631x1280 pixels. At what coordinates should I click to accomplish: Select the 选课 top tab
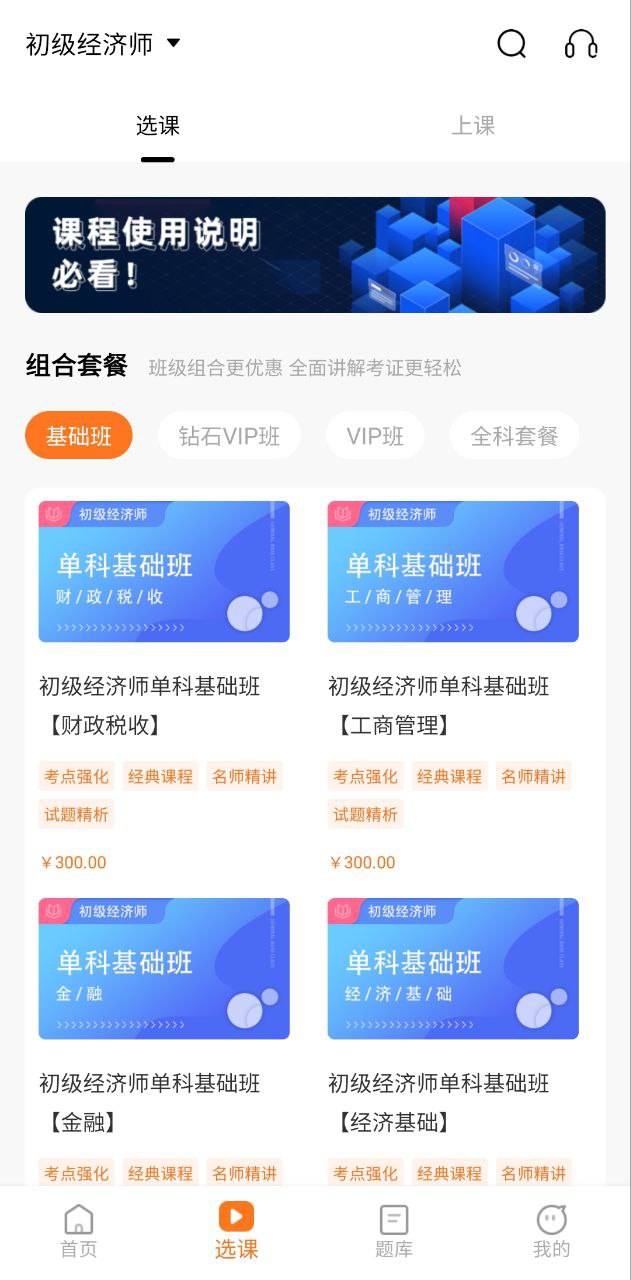(x=158, y=126)
